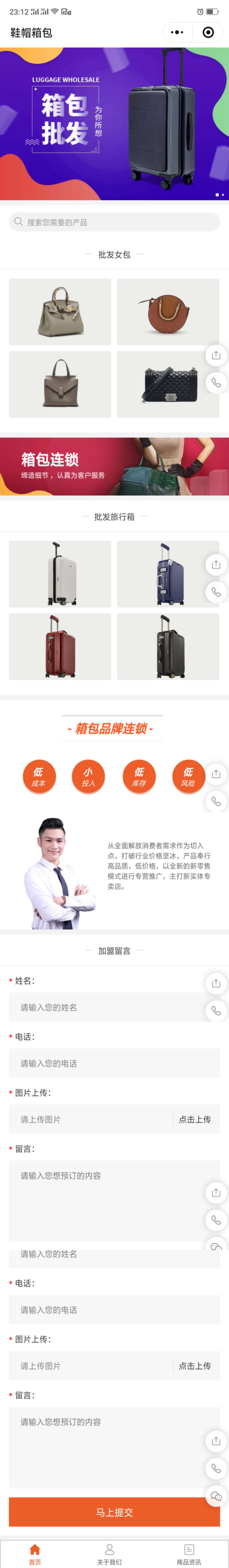The width and height of the screenshot is (229, 1568).
Task: Open the gray envelope-flap tote bag
Action: [60, 384]
